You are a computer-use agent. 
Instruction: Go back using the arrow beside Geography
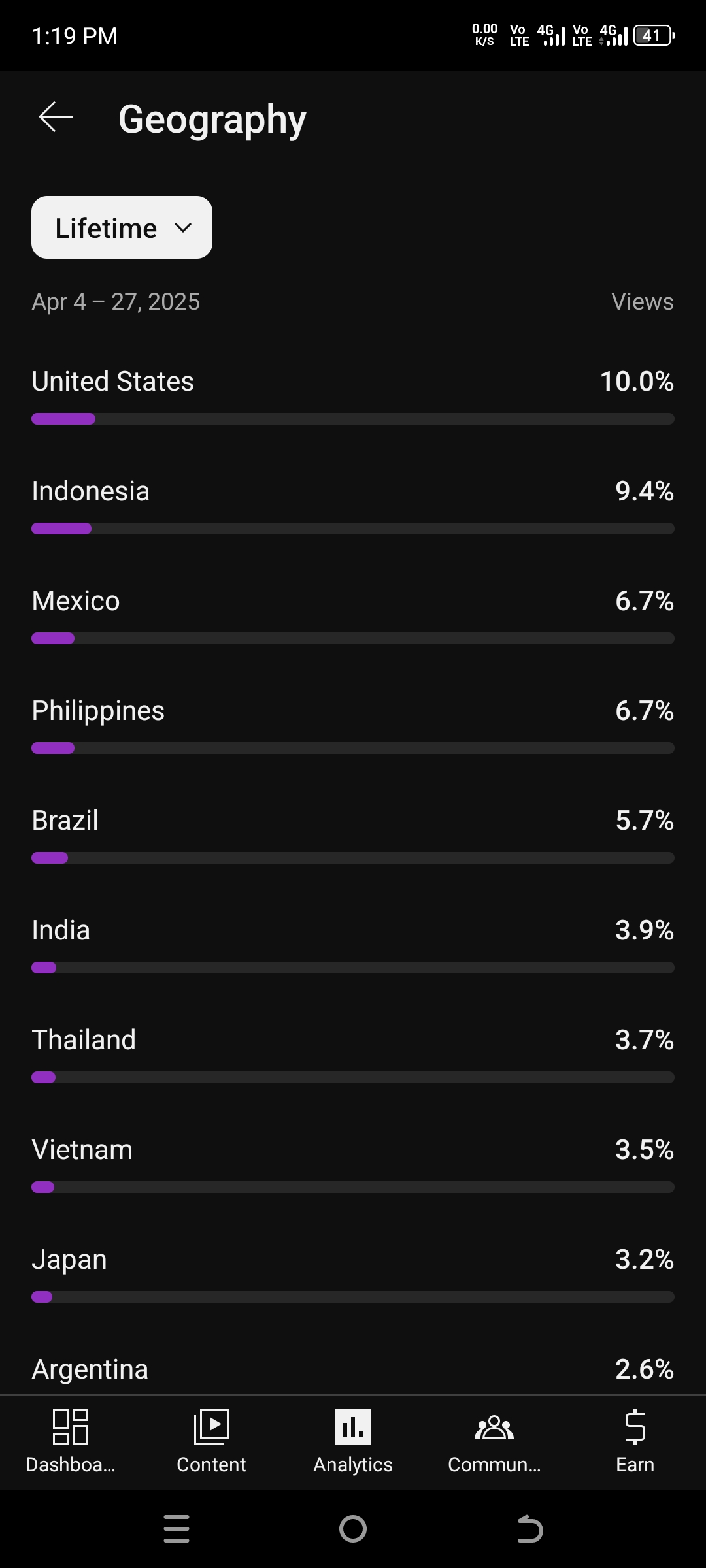pos(56,118)
